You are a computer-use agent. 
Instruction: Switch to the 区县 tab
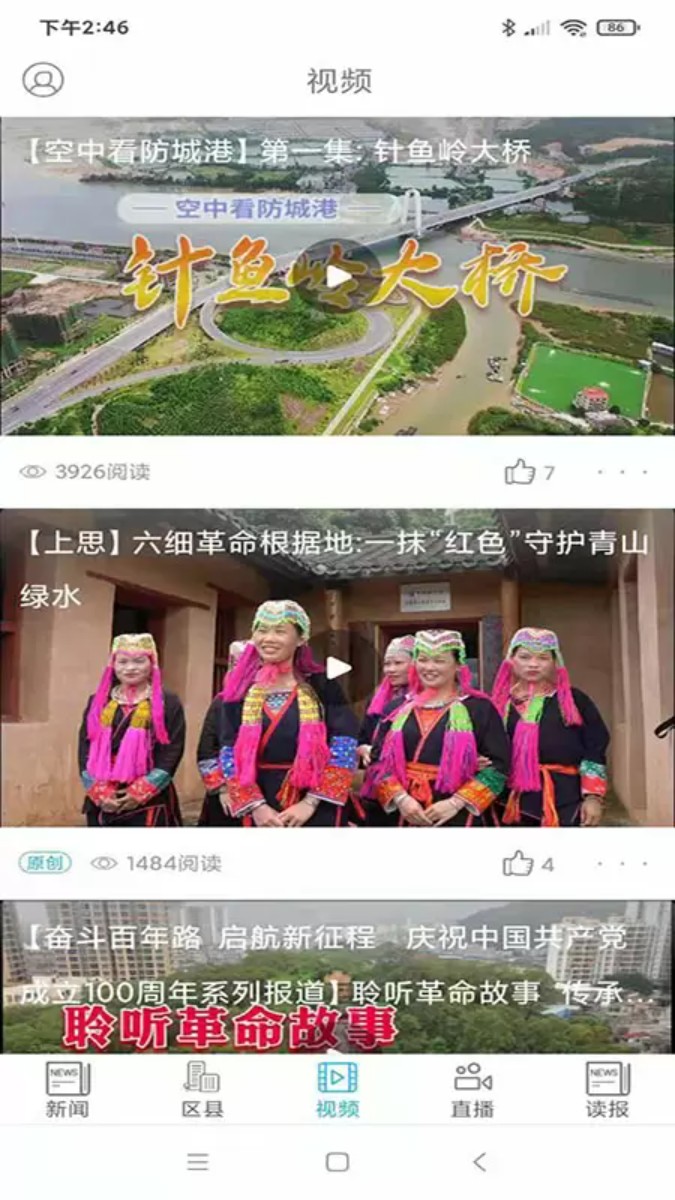coord(202,1089)
